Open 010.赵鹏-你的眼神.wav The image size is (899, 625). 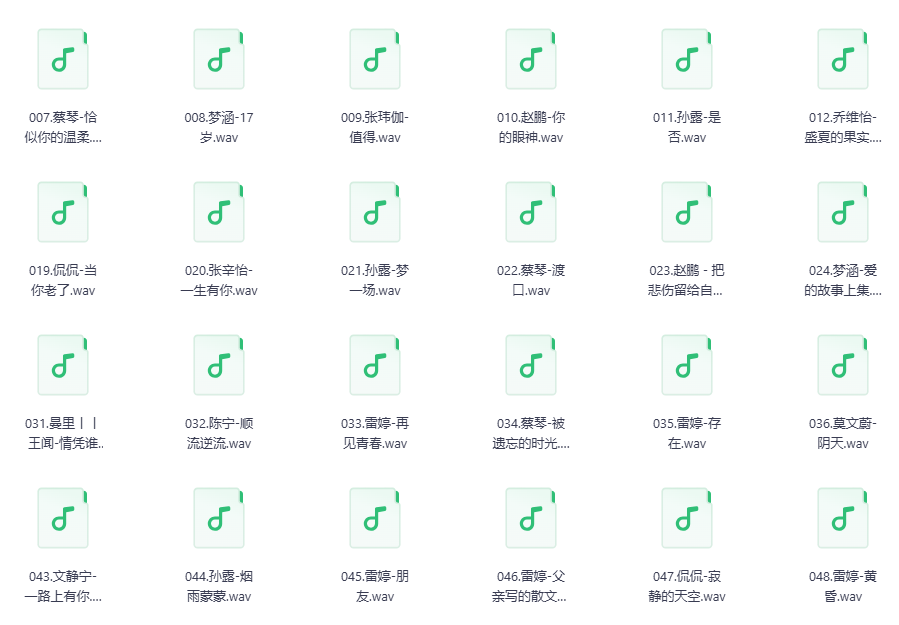pos(531,59)
